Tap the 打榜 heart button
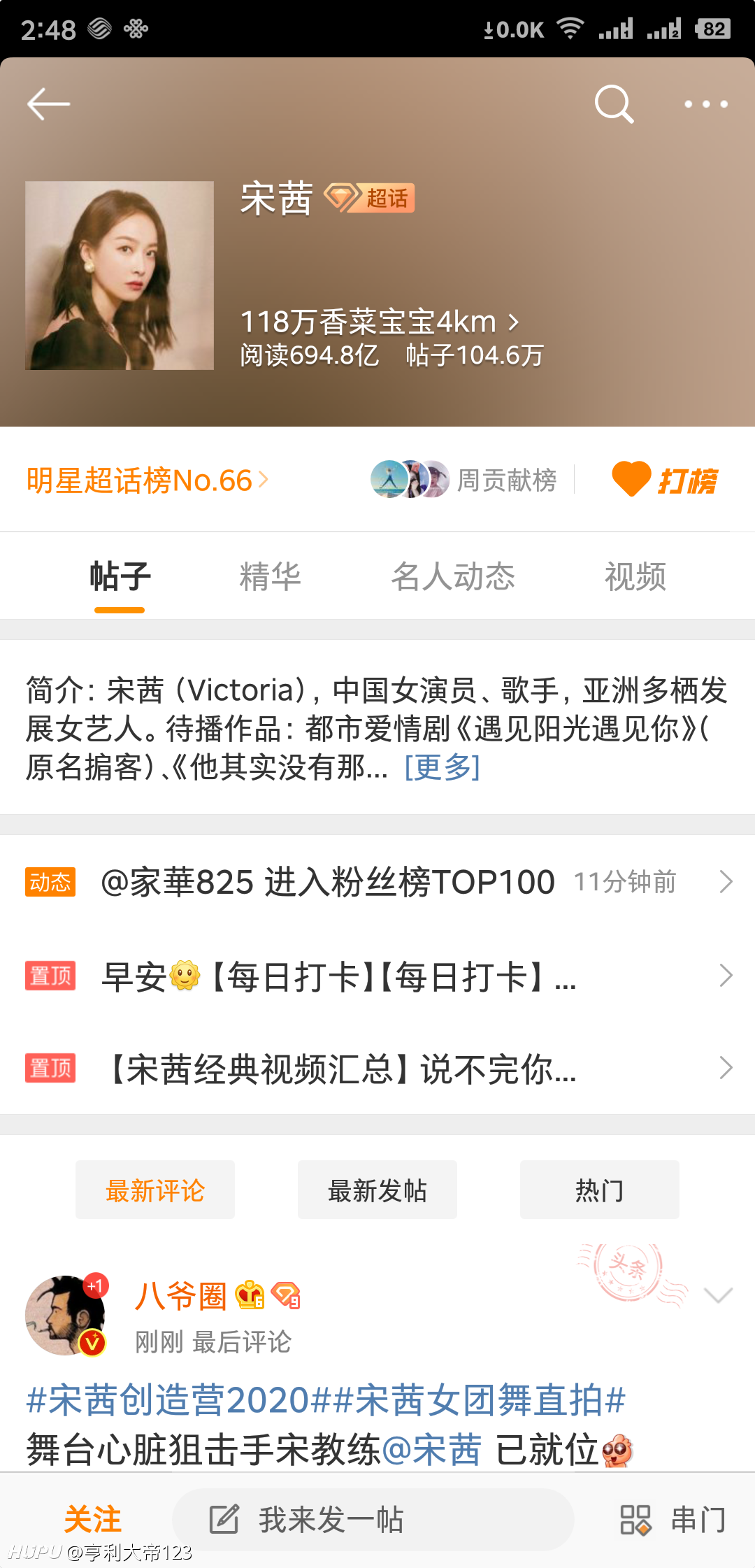Screen dimensions: 755x1568 tap(664, 480)
